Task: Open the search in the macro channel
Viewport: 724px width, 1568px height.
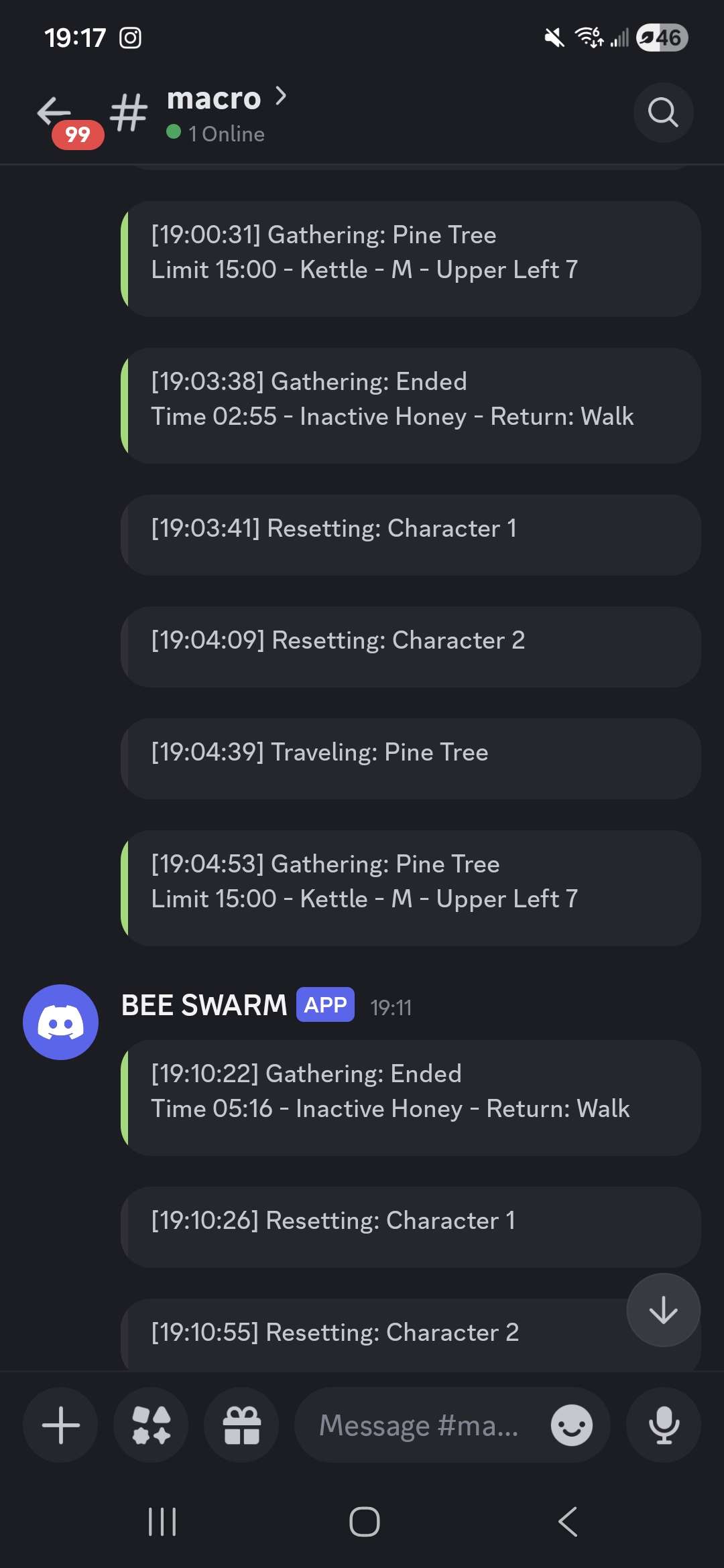Action: (x=662, y=113)
